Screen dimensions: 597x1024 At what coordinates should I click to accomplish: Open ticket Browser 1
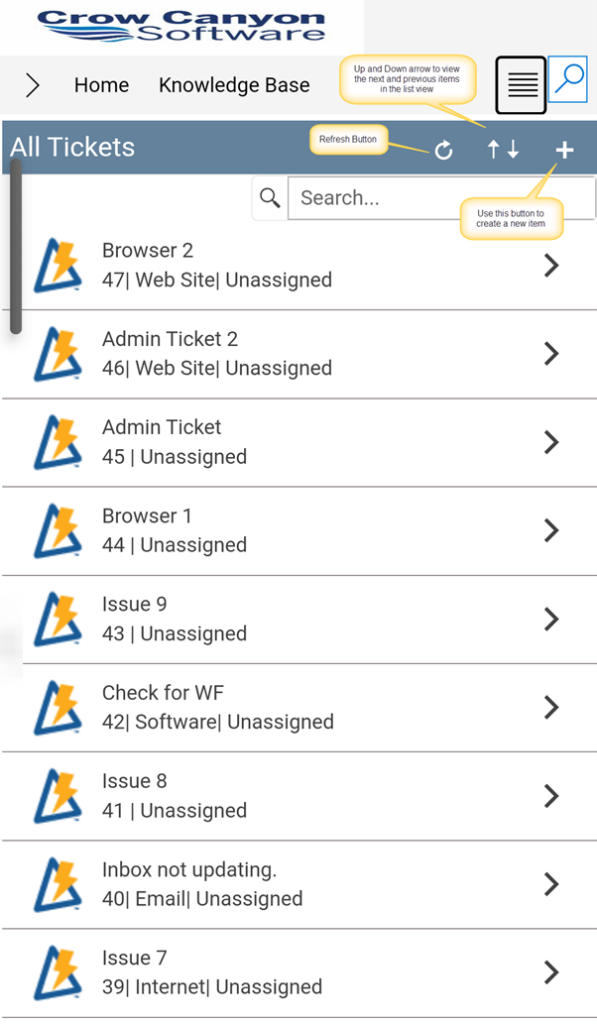298,531
